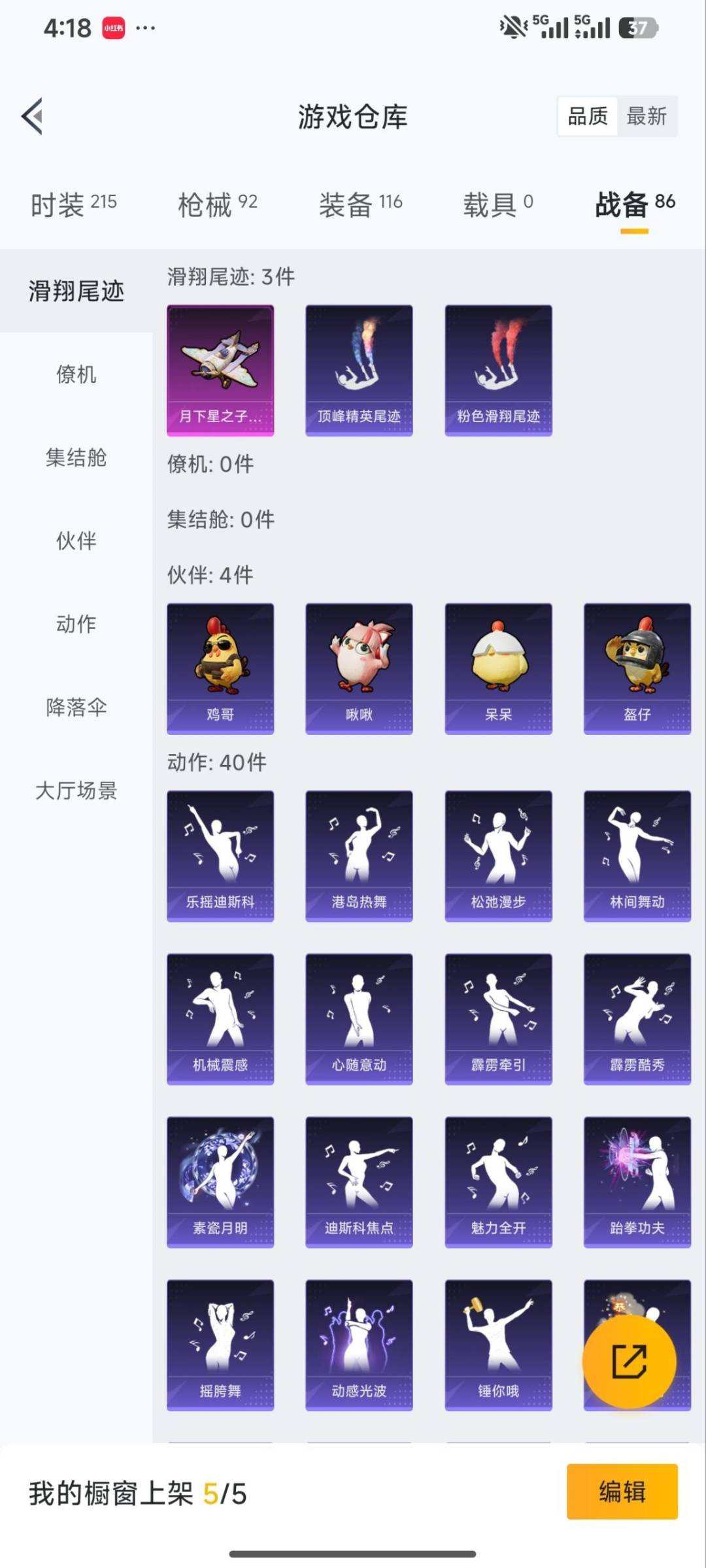
Task: Select the 粉色滑翔尾迹 pink trail item
Action: click(497, 369)
